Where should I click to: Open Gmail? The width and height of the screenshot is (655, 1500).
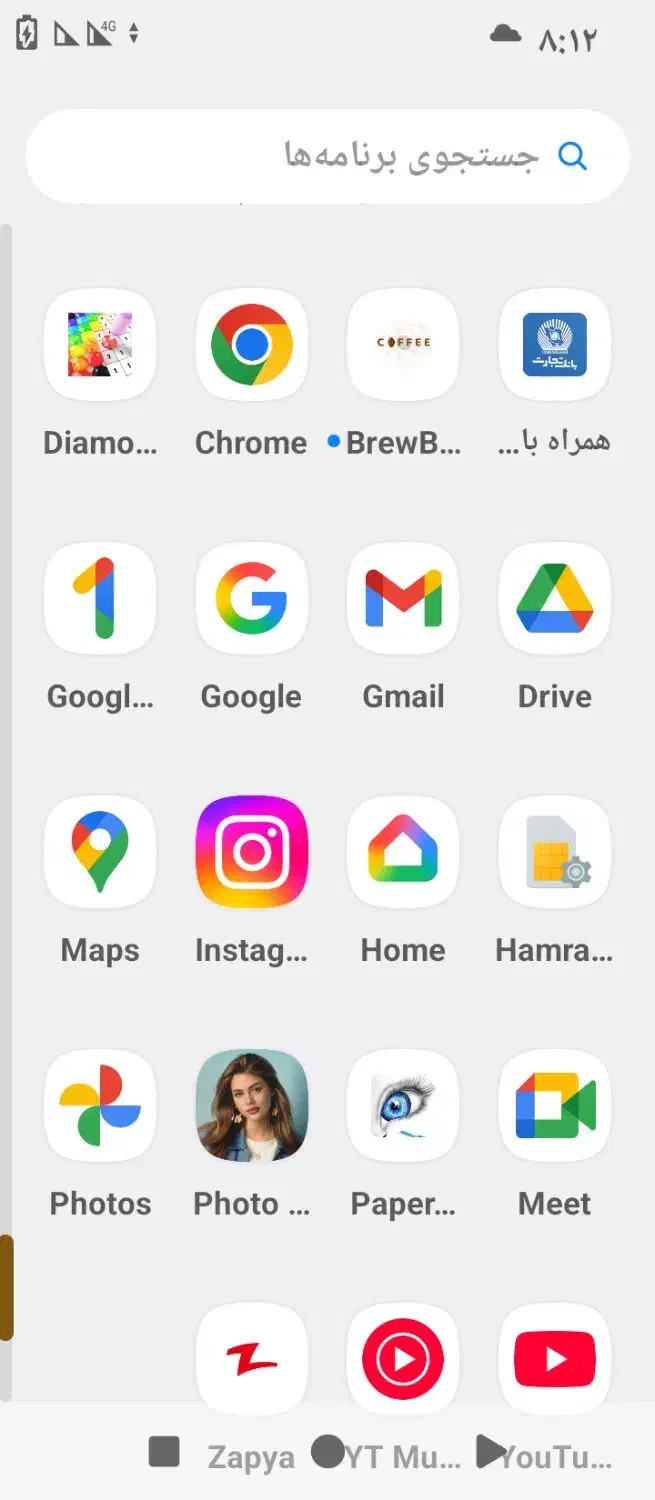tap(403, 599)
